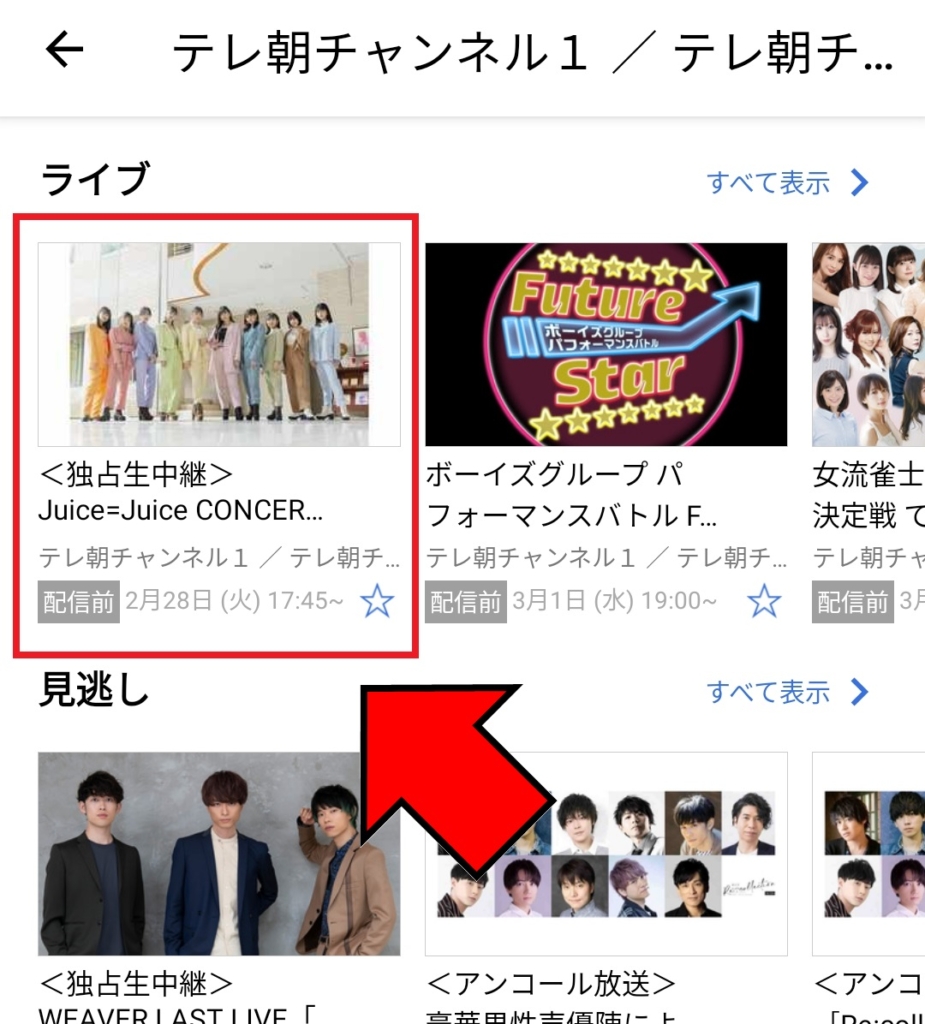The image size is (925, 1024).
Task: Open the Future Star ボーイズグループ card
Action: pyautogui.click(x=606, y=345)
